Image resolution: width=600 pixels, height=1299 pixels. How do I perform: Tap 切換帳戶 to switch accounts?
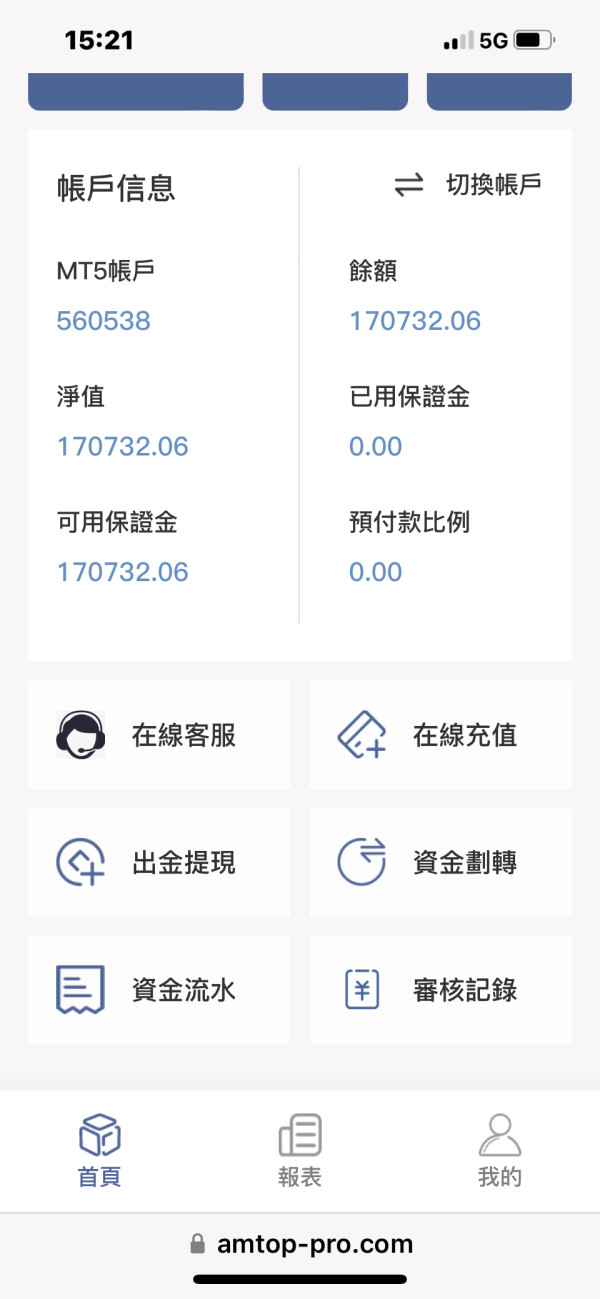pos(468,185)
